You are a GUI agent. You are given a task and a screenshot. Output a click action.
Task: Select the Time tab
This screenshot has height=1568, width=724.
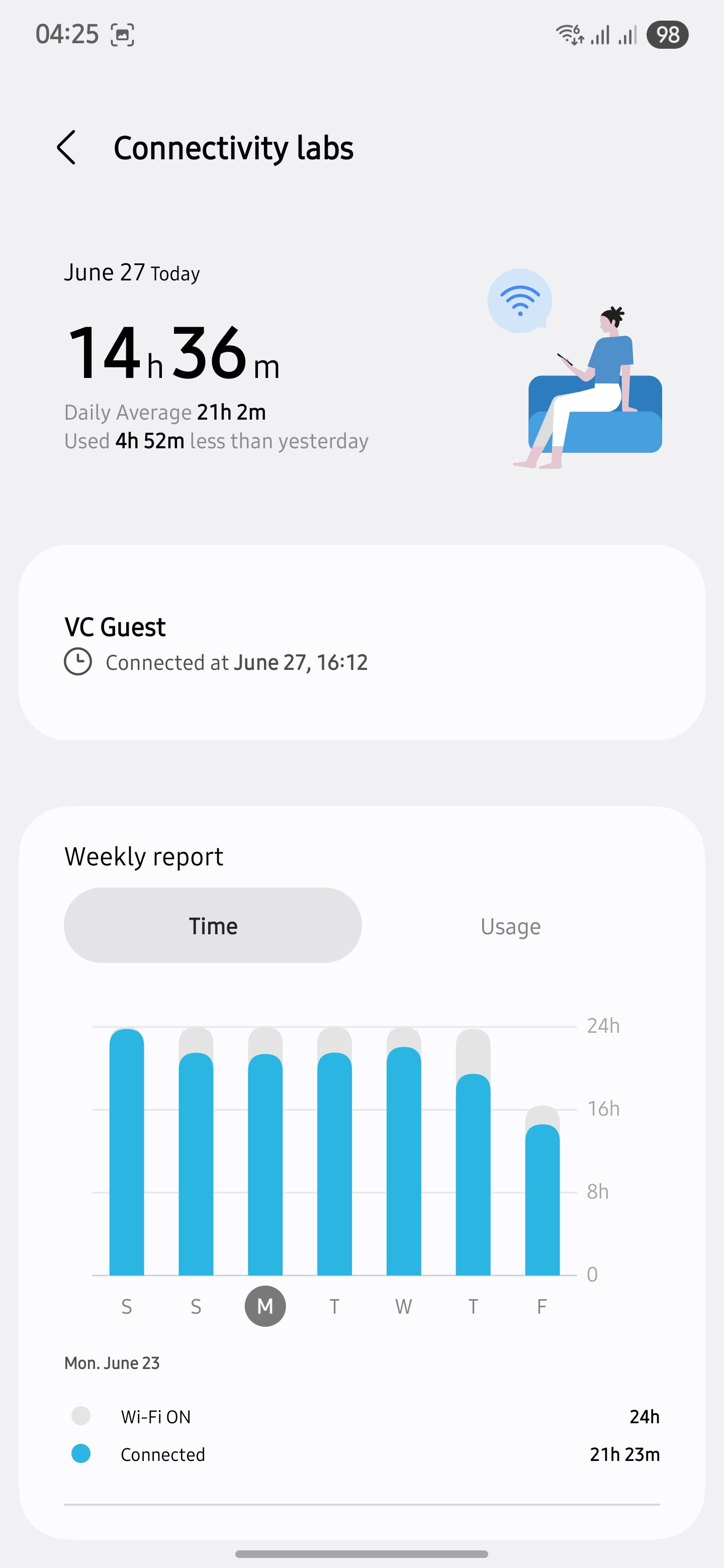point(213,926)
